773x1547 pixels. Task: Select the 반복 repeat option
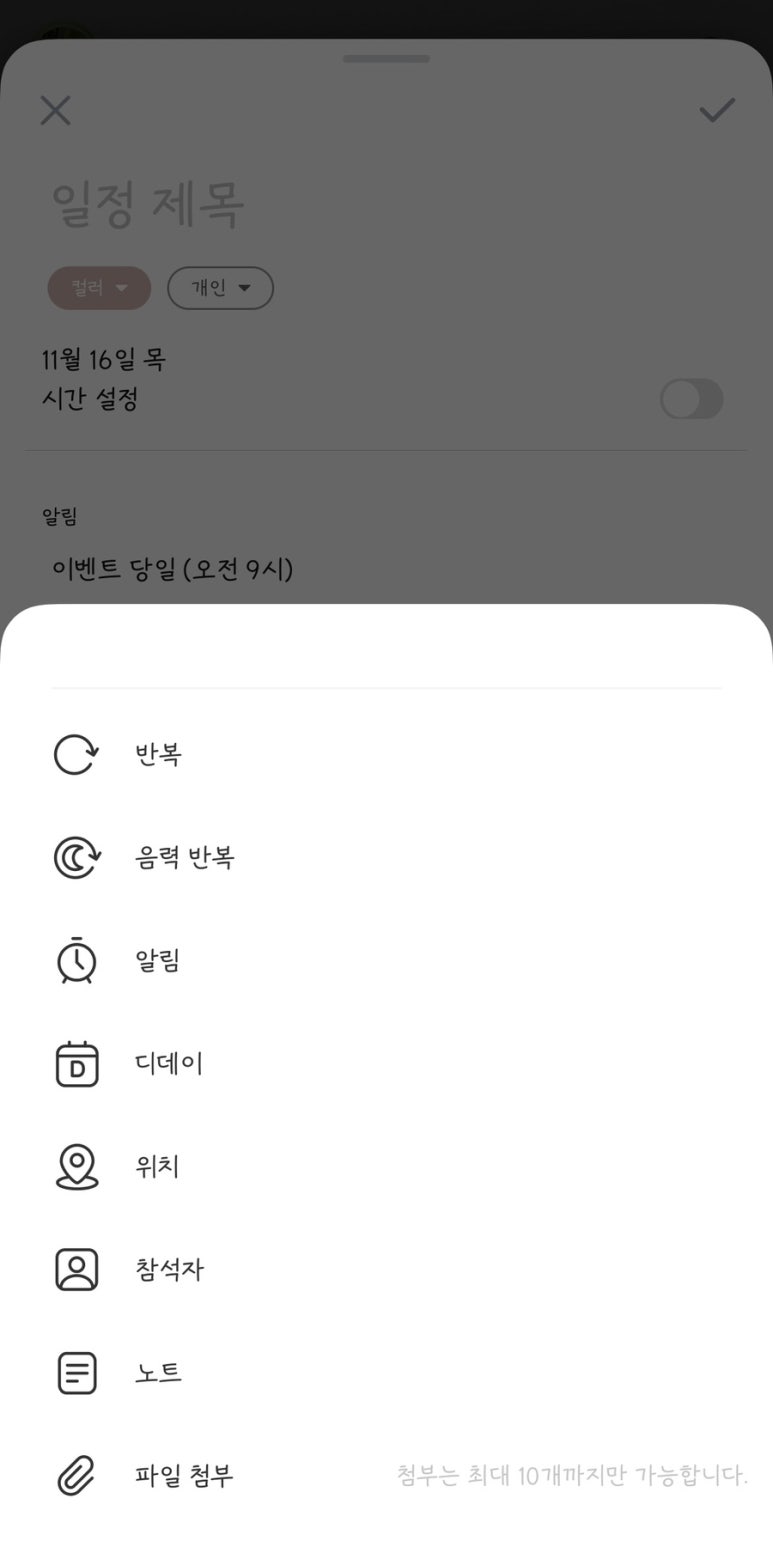tap(158, 754)
